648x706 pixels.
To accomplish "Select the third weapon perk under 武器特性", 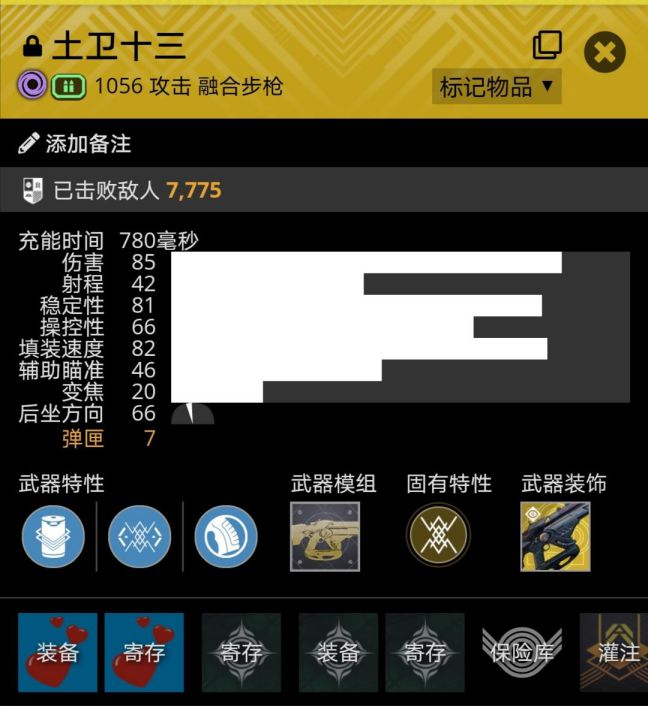I will [x=226, y=537].
